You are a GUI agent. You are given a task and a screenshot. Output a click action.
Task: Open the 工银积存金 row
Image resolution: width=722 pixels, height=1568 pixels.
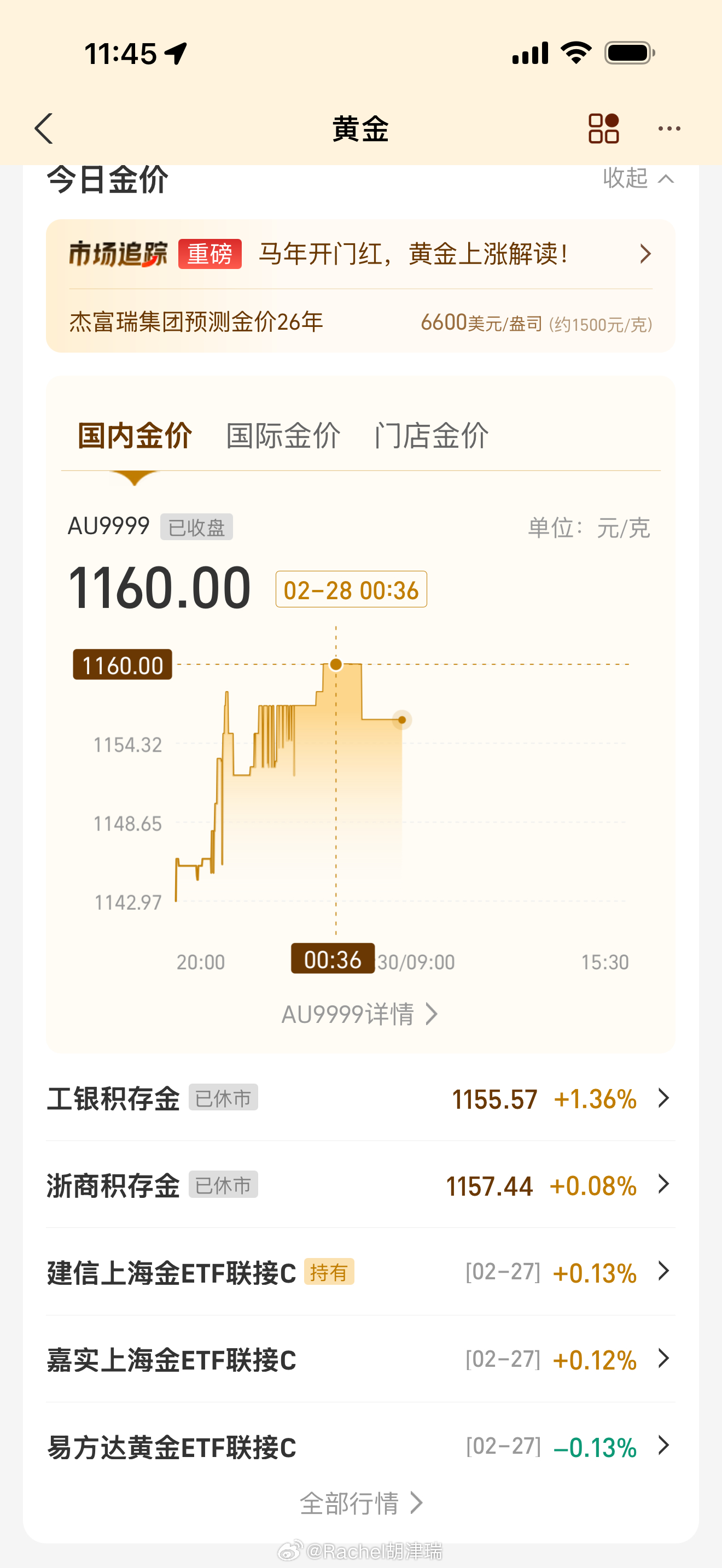pos(360,1099)
